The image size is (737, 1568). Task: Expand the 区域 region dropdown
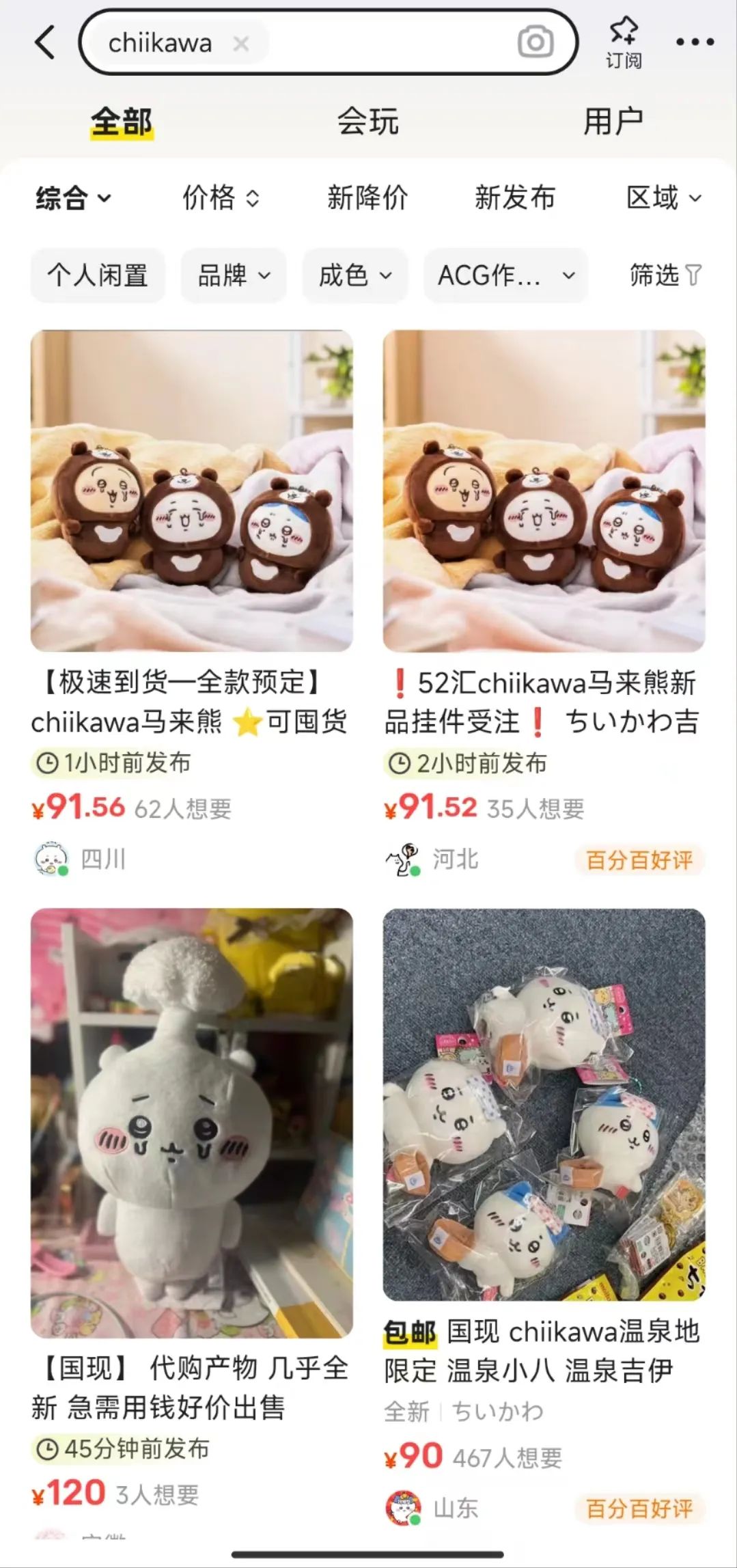point(663,198)
